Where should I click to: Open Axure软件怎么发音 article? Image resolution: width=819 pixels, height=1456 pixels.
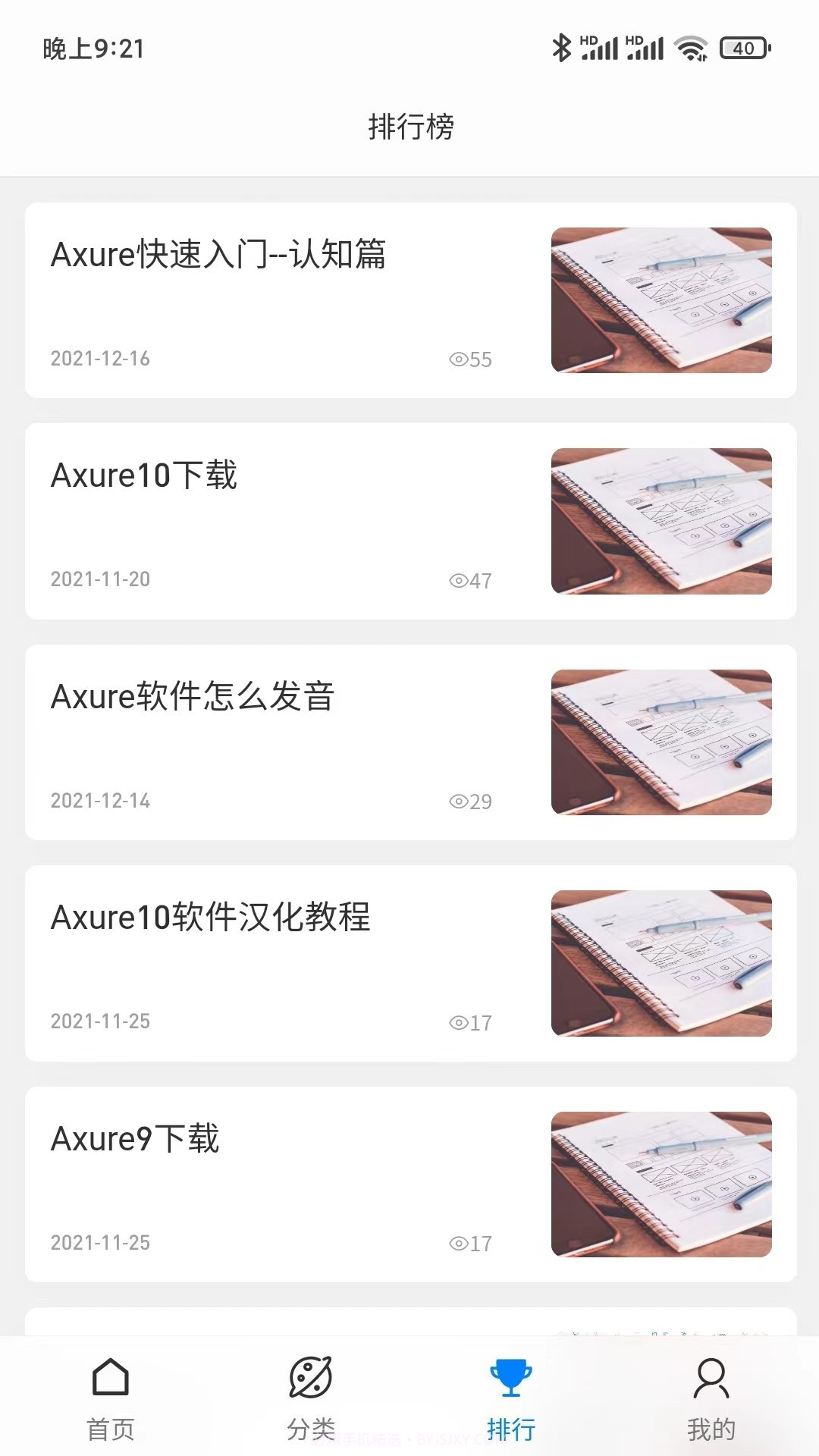point(193,698)
